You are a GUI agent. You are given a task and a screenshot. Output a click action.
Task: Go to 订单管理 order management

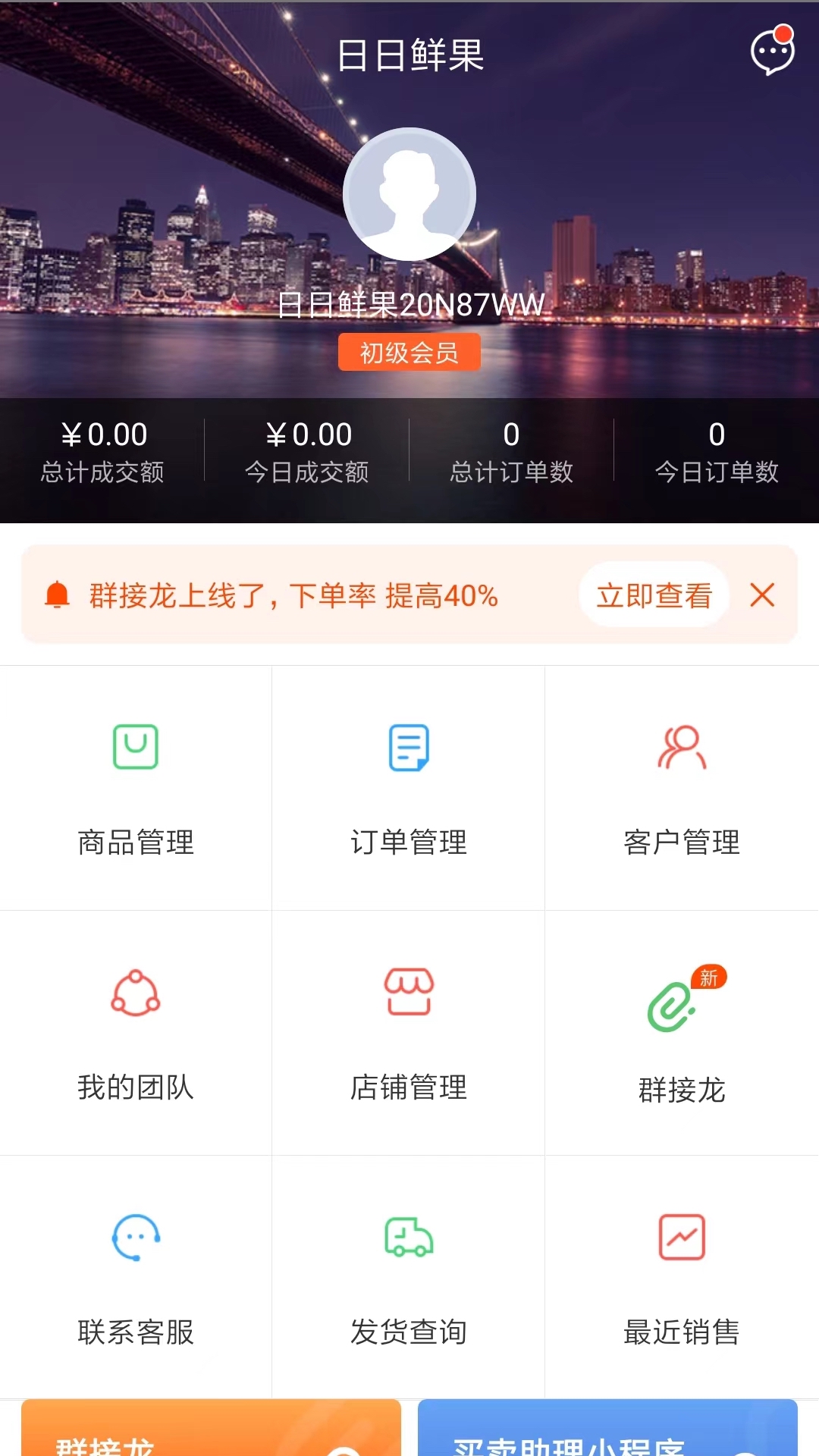409,789
